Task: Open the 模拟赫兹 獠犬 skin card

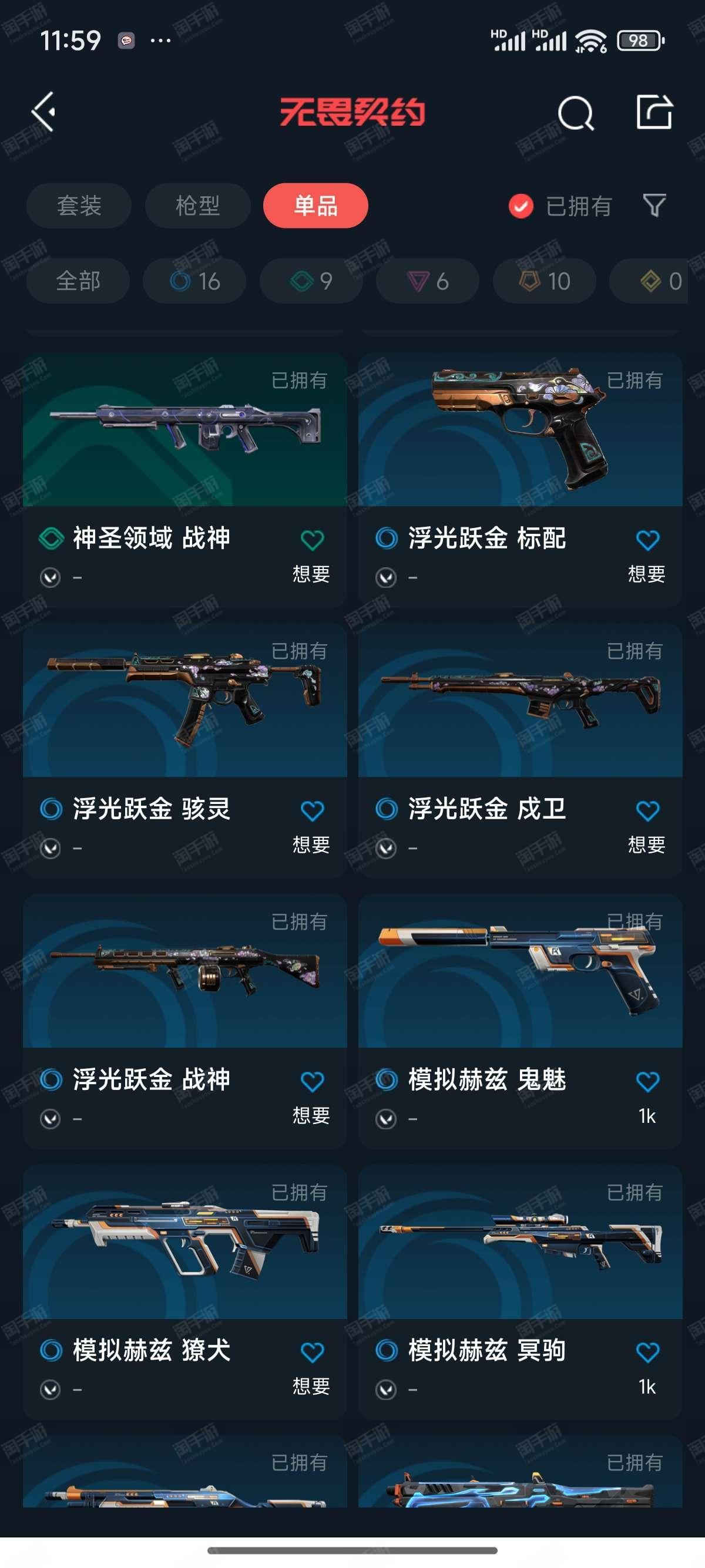Action: pos(185,1291)
